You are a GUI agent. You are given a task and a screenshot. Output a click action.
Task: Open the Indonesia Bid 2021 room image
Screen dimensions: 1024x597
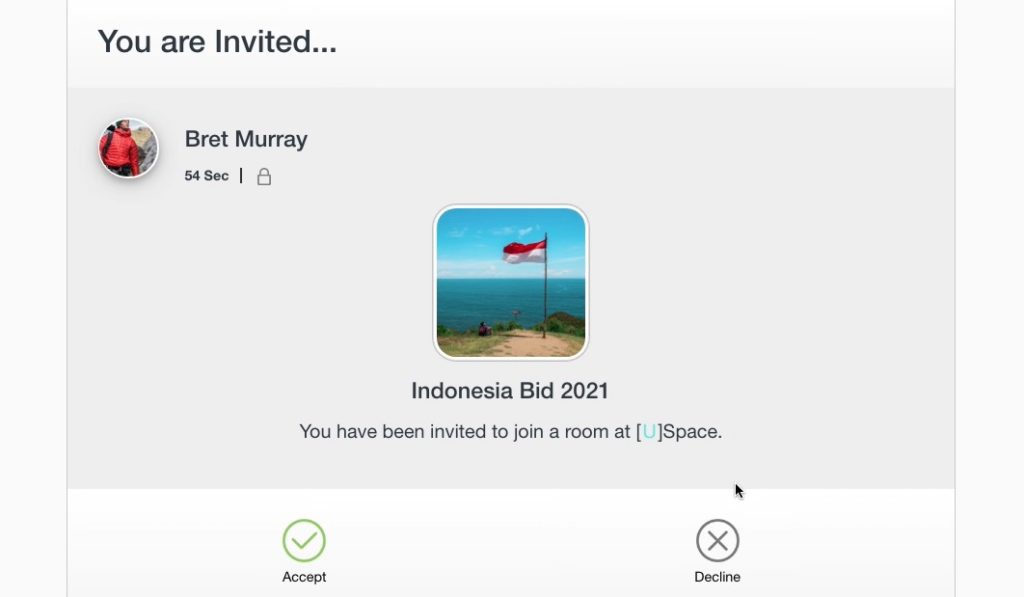tap(511, 283)
